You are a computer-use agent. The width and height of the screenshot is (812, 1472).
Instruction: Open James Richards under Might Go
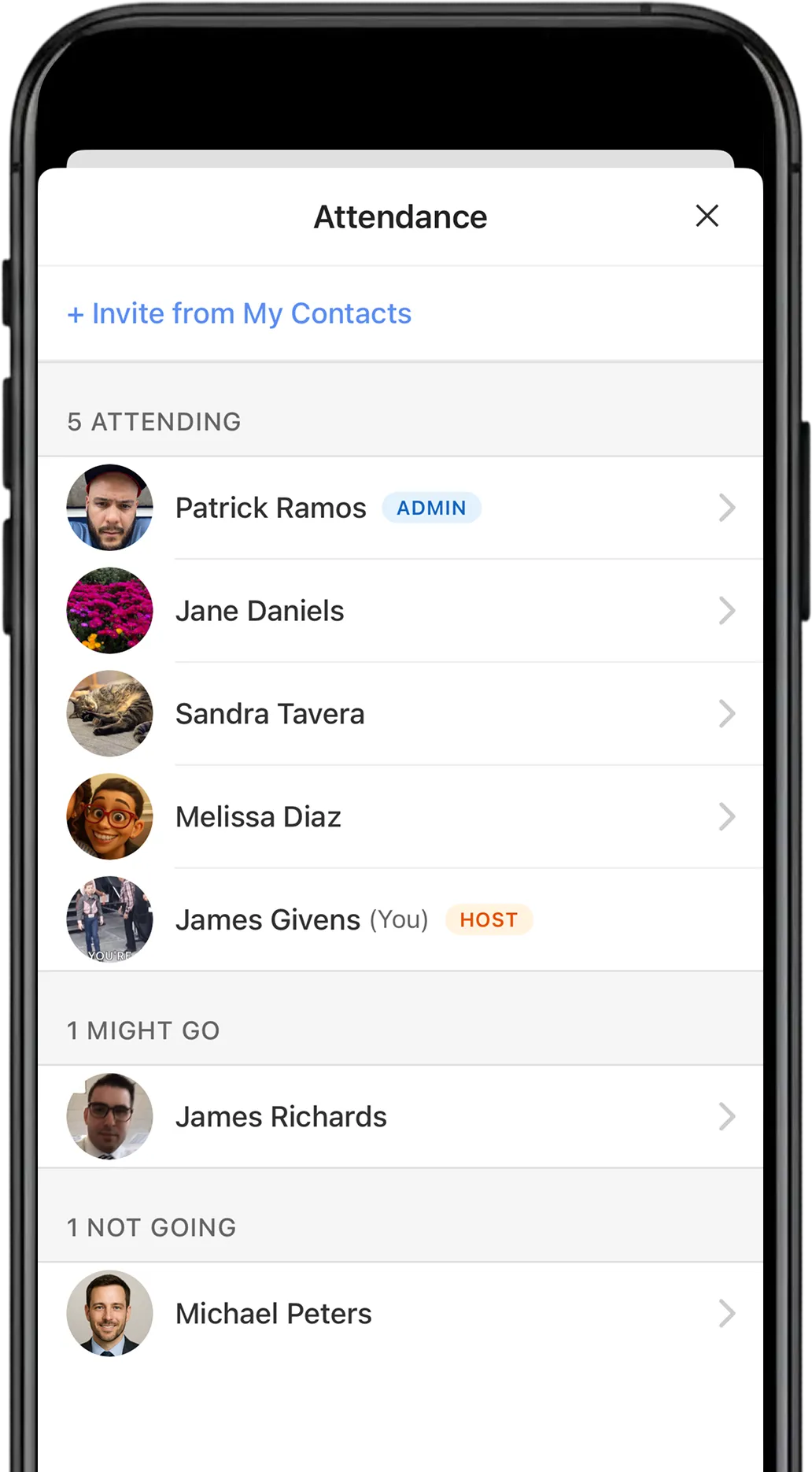400,1116
